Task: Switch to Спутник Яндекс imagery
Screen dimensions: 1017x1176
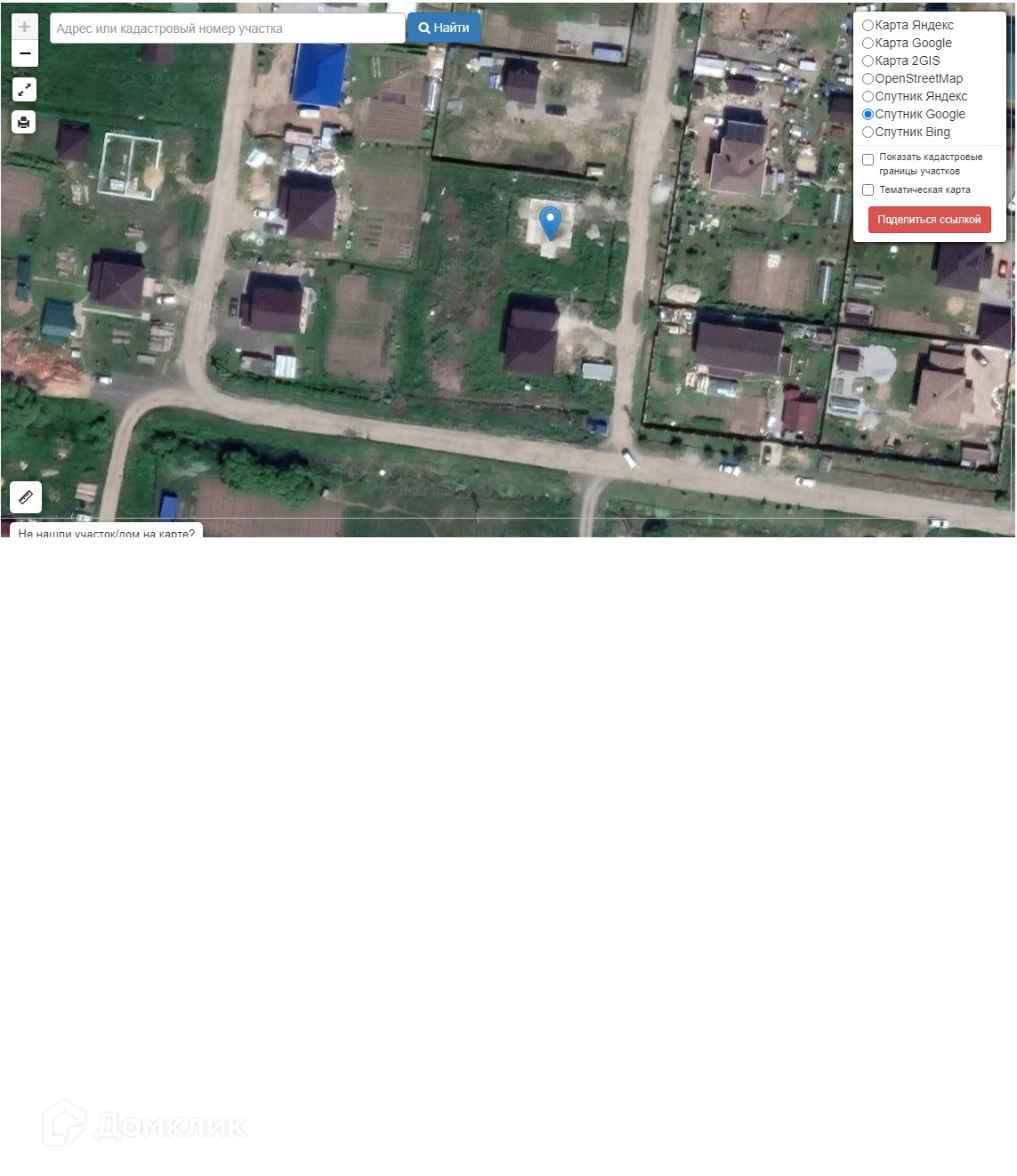Action: 868,97
